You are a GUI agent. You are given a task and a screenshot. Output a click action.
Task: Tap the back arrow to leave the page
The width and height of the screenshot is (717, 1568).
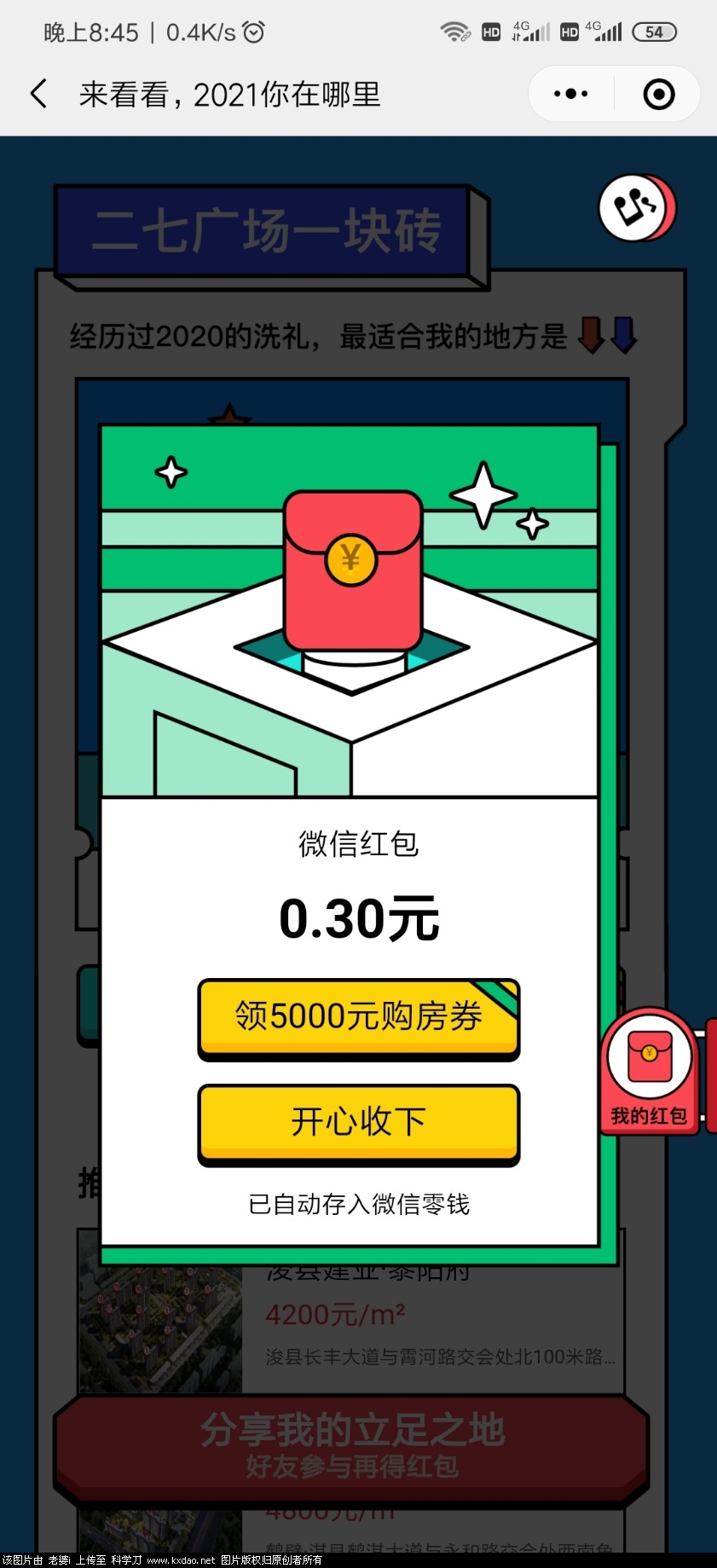tap(38, 93)
